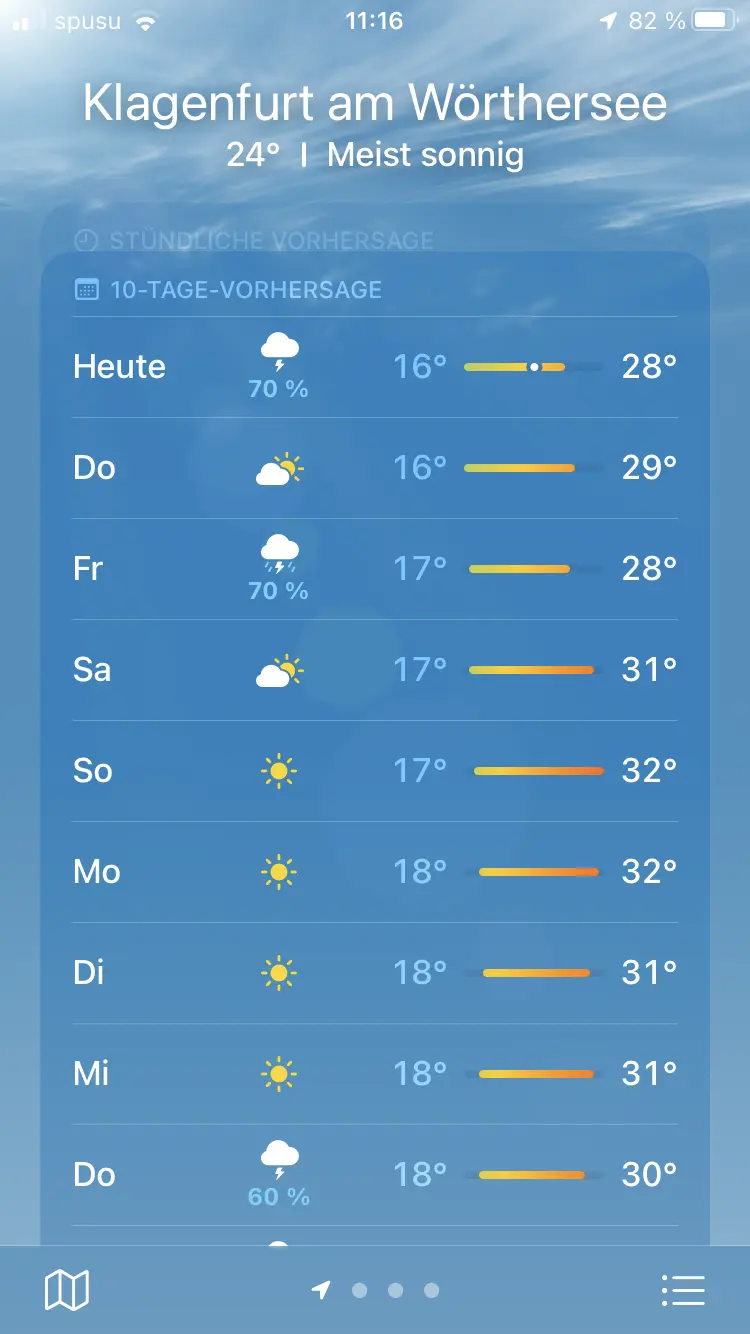Open Saturday (Sa) forecast details
The image size is (750, 1334).
coord(375,670)
